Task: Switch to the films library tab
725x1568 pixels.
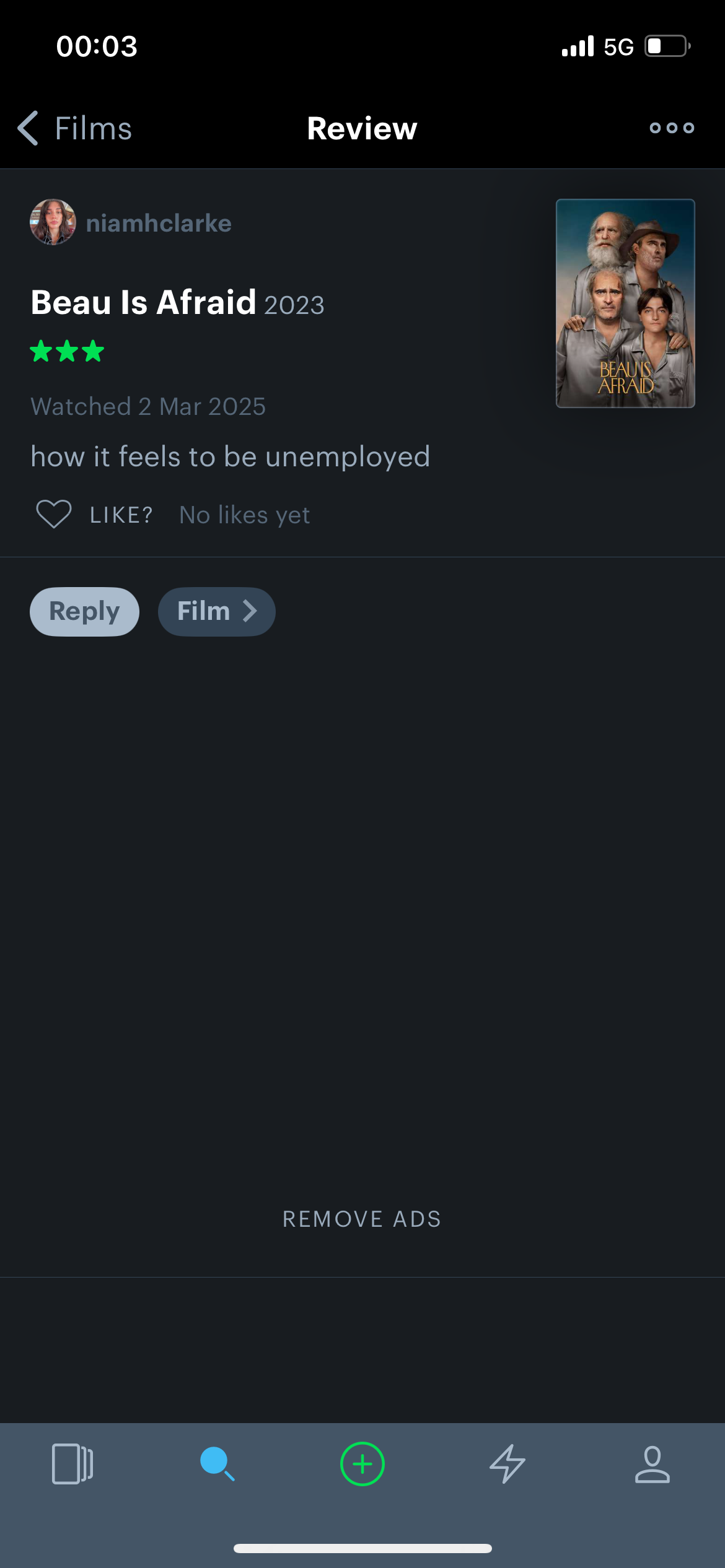Action: click(x=72, y=1464)
